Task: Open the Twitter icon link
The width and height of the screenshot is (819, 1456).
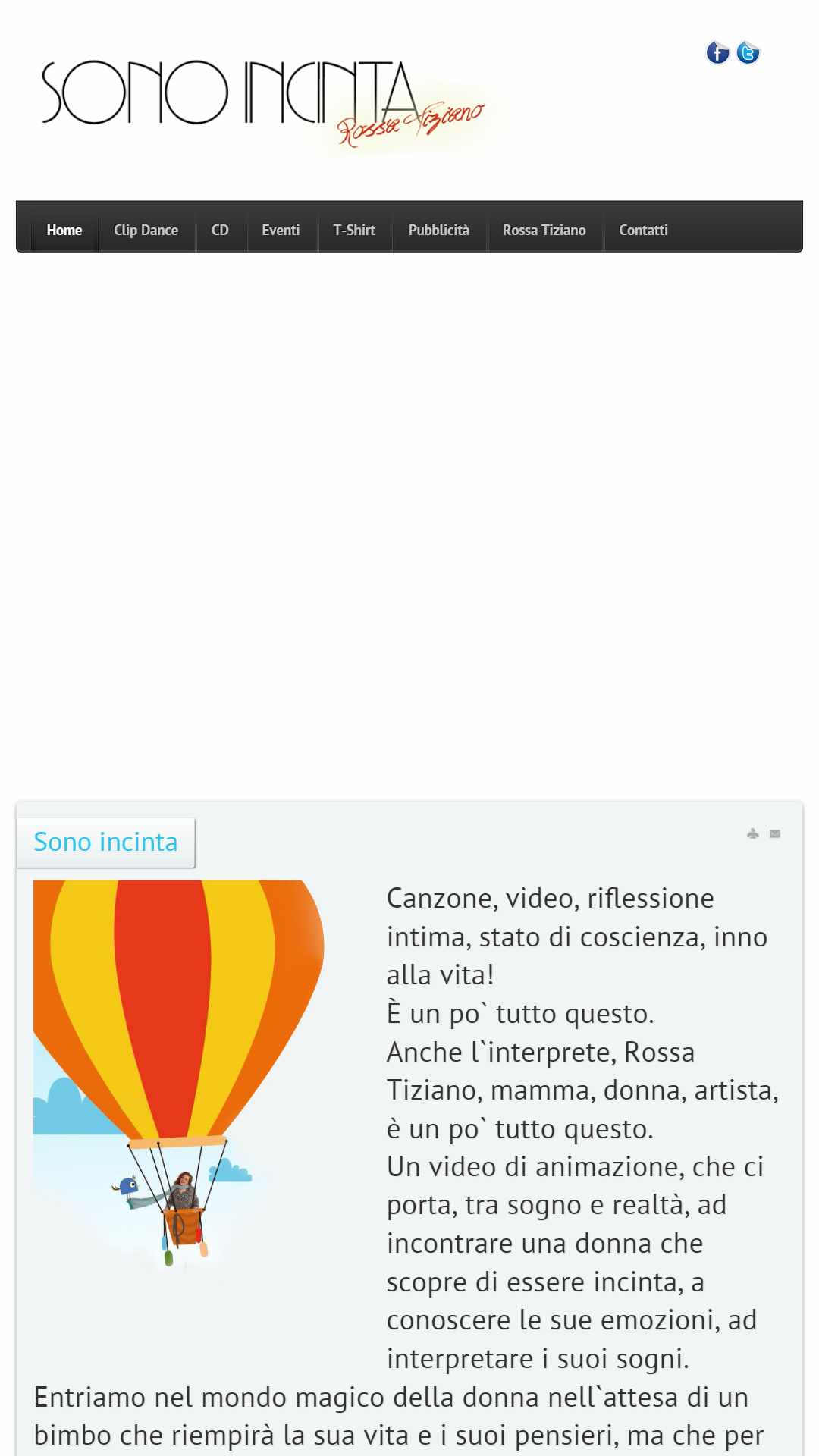Action: pos(748,53)
